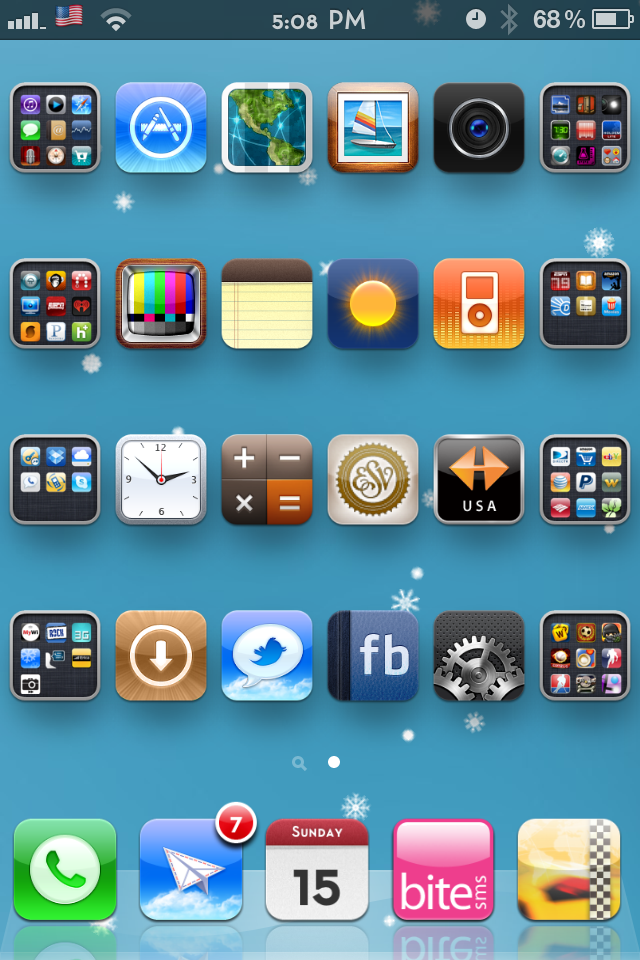The image size is (640, 960).
Task: Open the Navigon USA navigation app
Action: pos(479,480)
